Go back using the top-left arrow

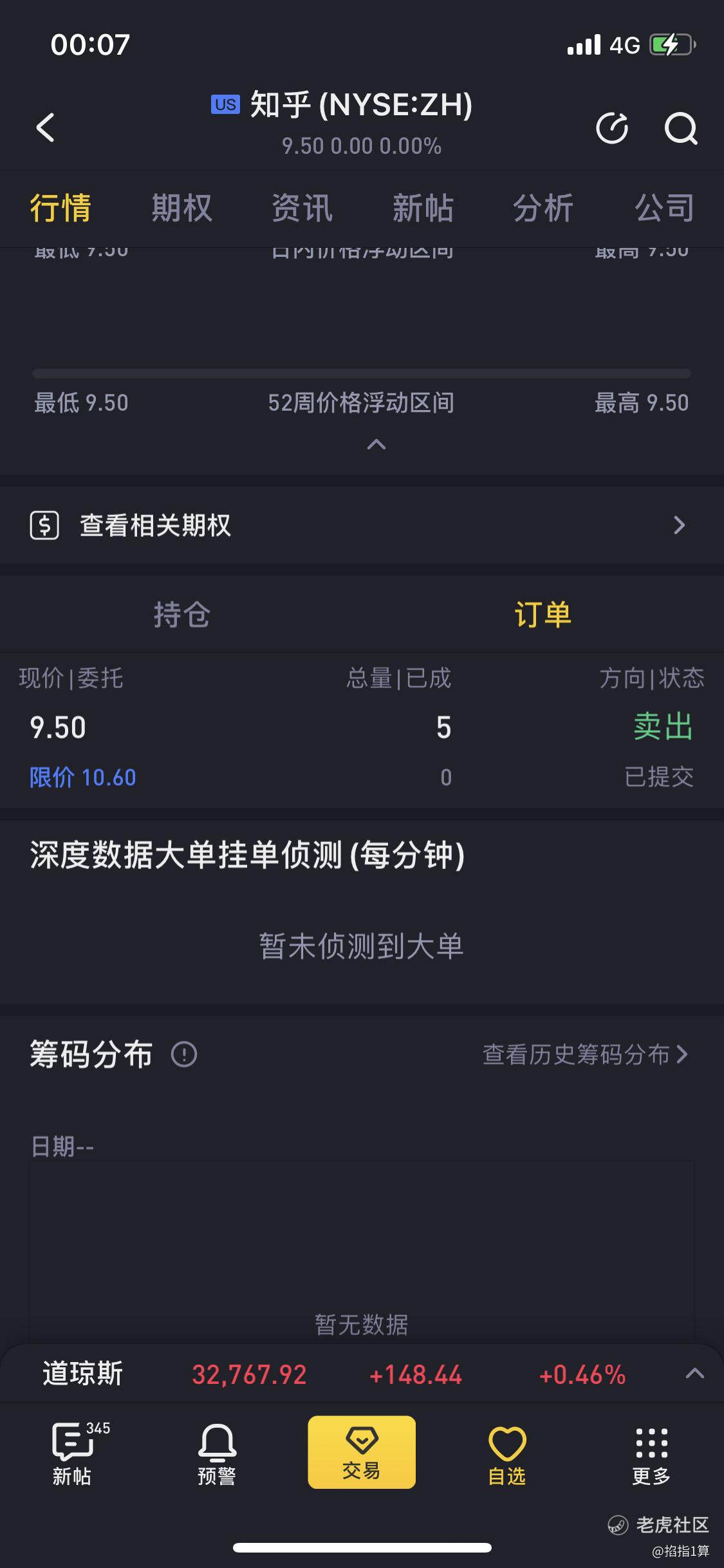coord(45,127)
